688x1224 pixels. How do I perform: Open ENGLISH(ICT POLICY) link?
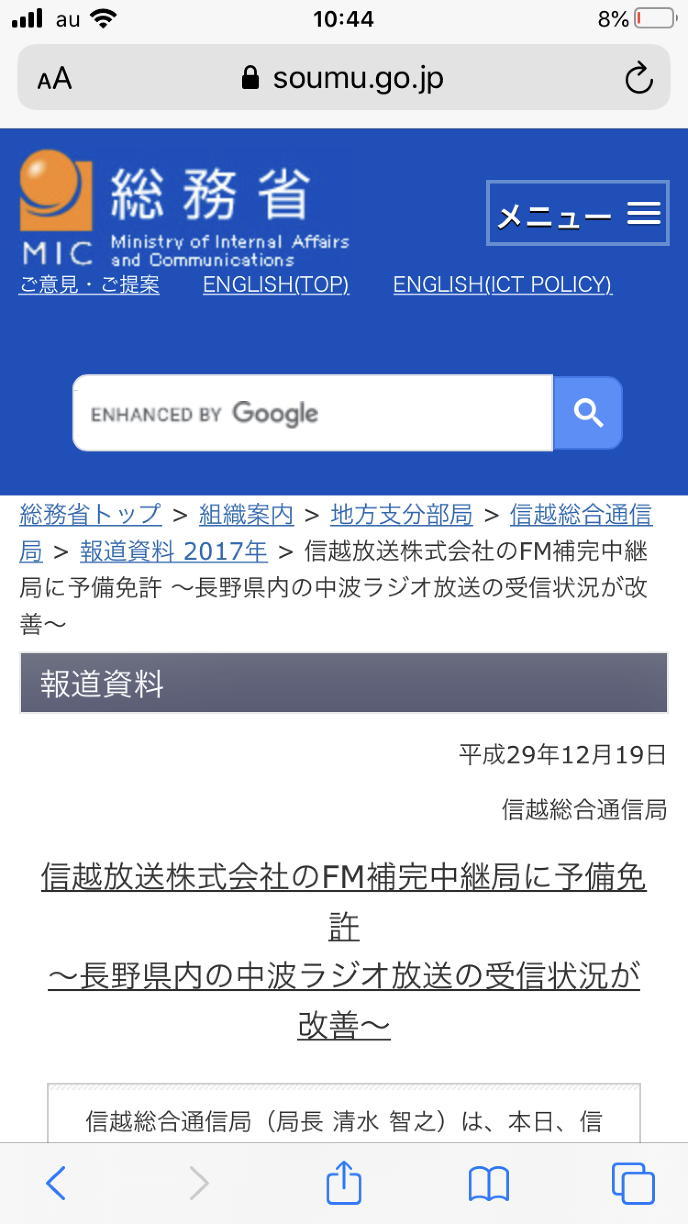[502, 285]
